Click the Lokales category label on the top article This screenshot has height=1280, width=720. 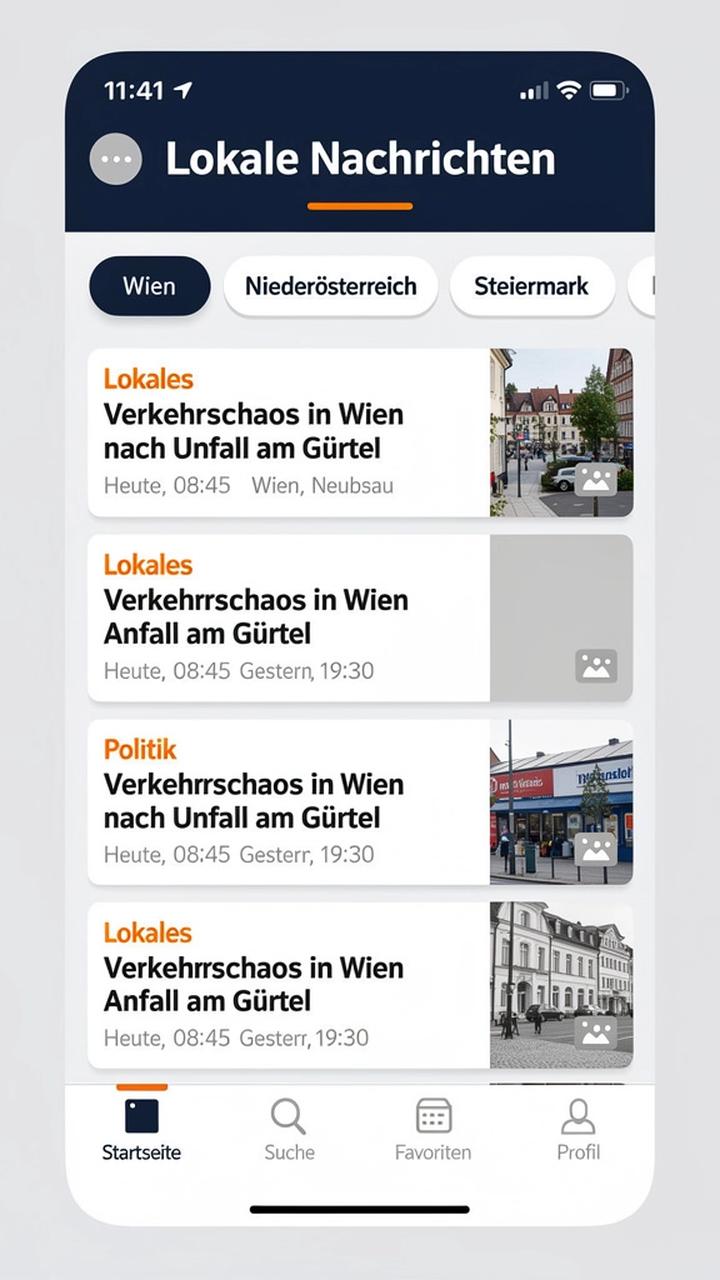coord(147,379)
